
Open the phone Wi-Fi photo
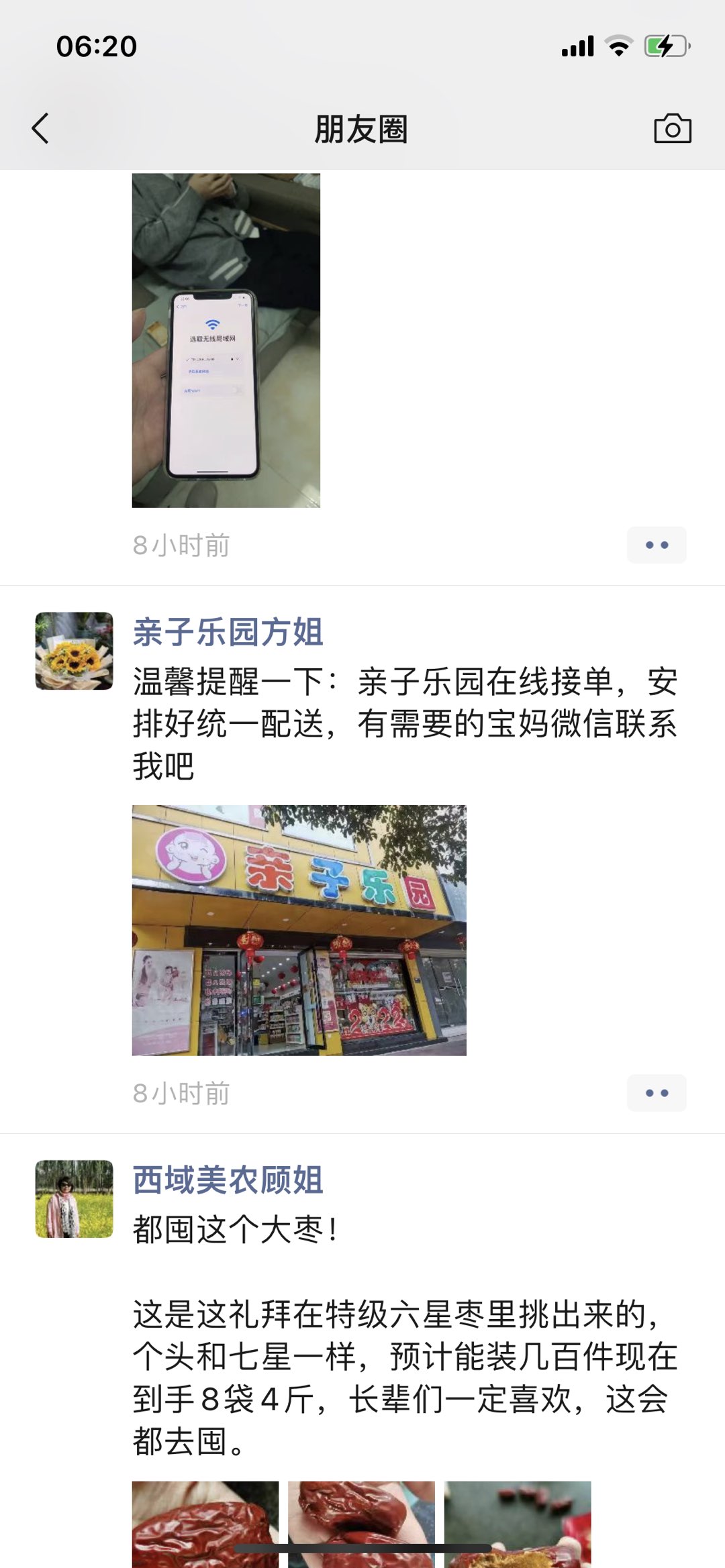[226, 340]
